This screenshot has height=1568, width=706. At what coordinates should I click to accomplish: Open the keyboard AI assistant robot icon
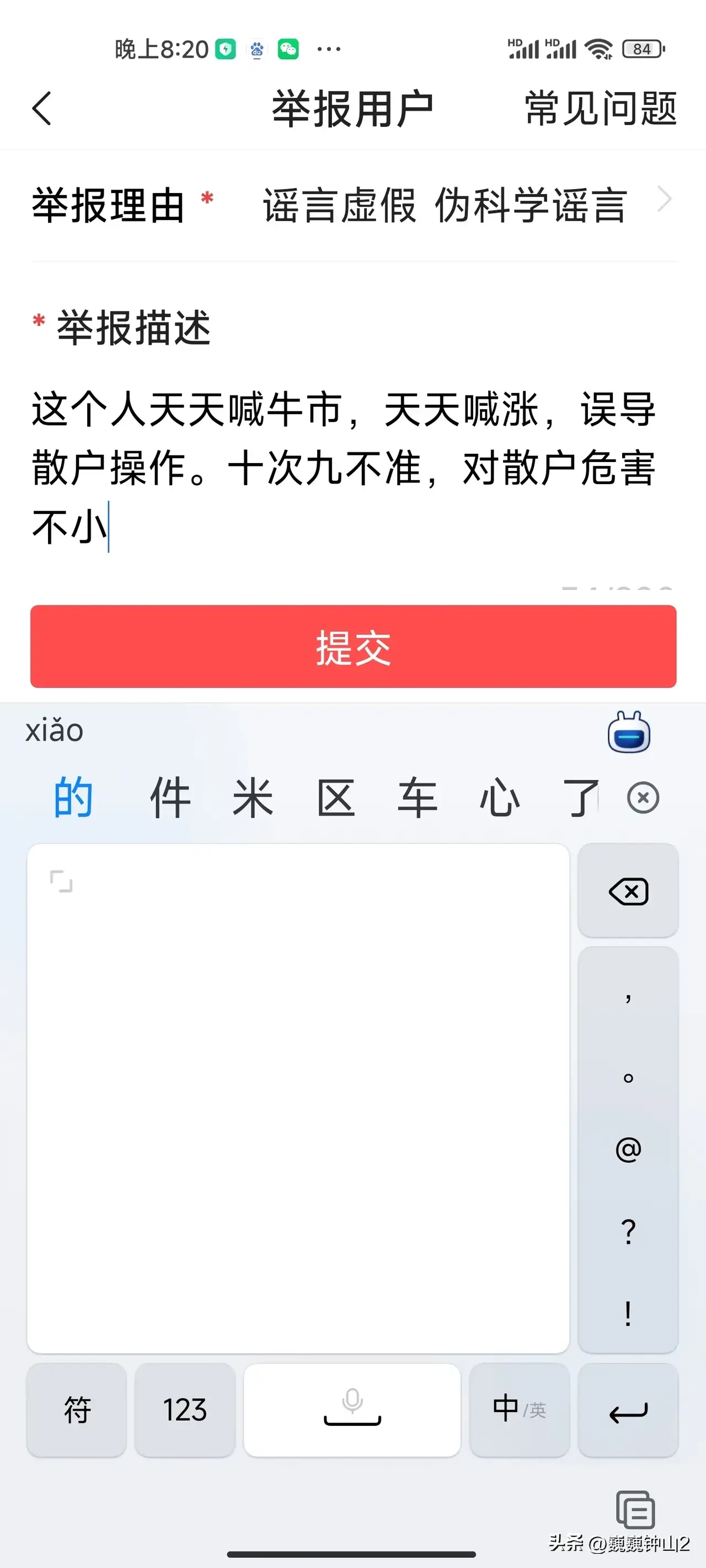629,733
